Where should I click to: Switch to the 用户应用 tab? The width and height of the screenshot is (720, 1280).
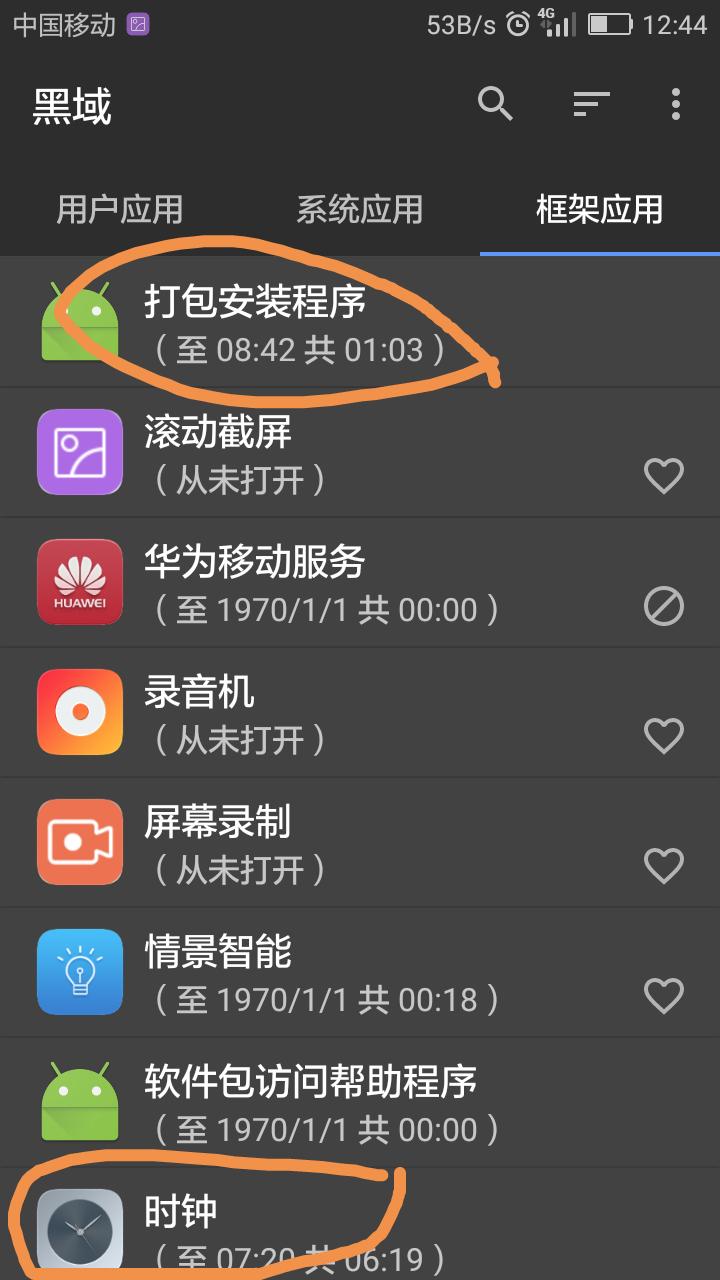tap(120, 210)
